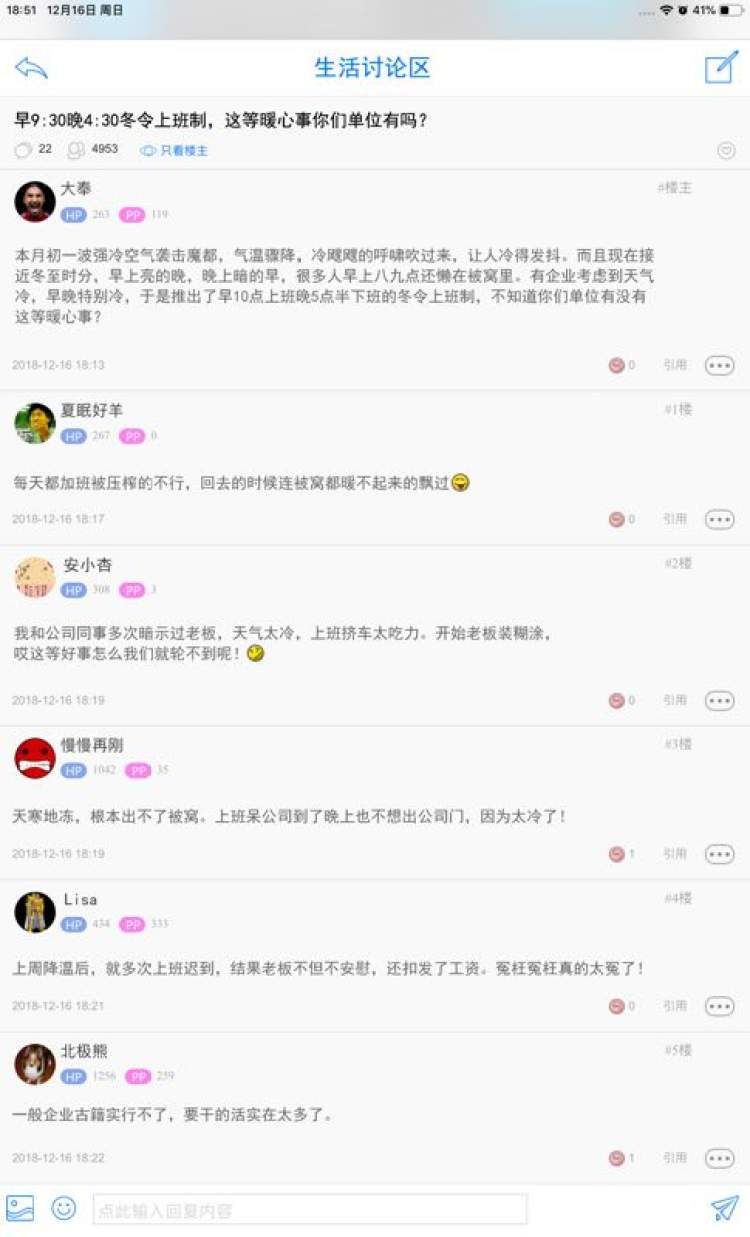The width and height of the screenshot is (750, 1237).
Task: Attach an image to the reply
Action: pos(20,1208)
